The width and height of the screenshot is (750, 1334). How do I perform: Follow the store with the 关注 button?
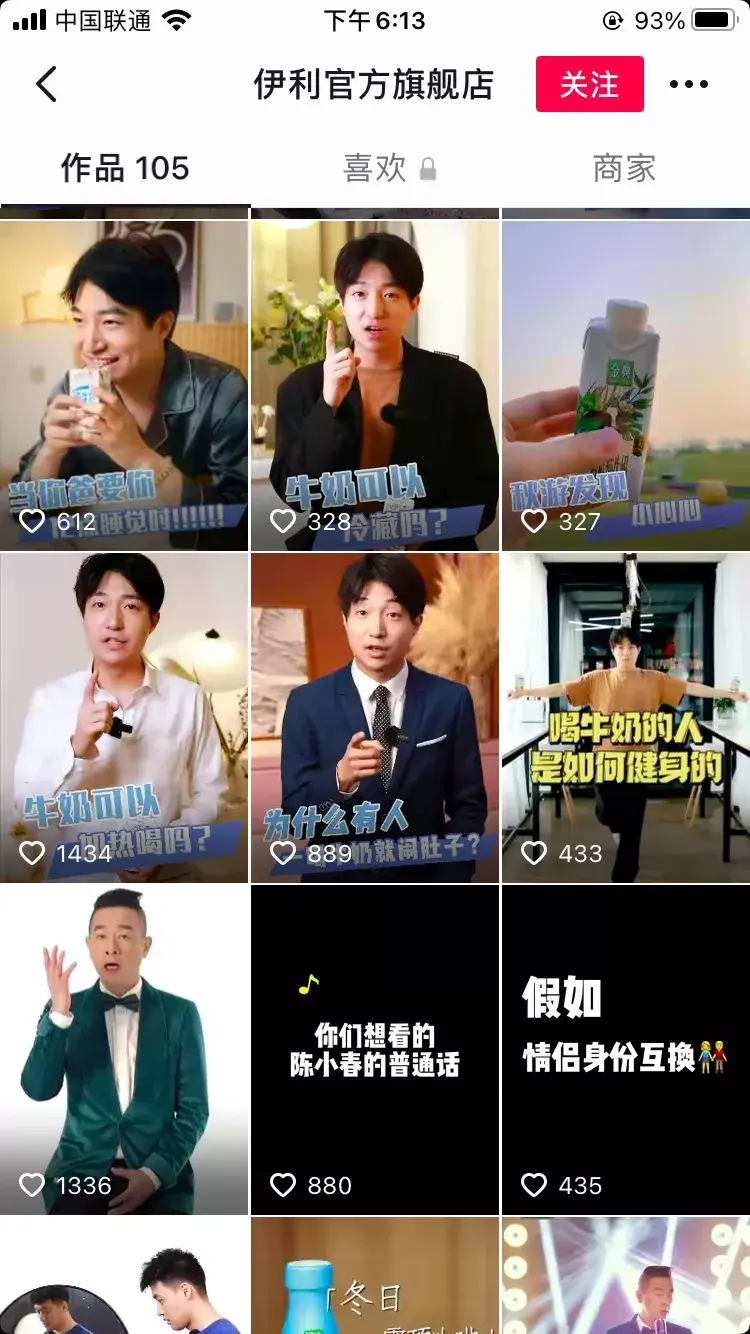[x=589, y=84]
